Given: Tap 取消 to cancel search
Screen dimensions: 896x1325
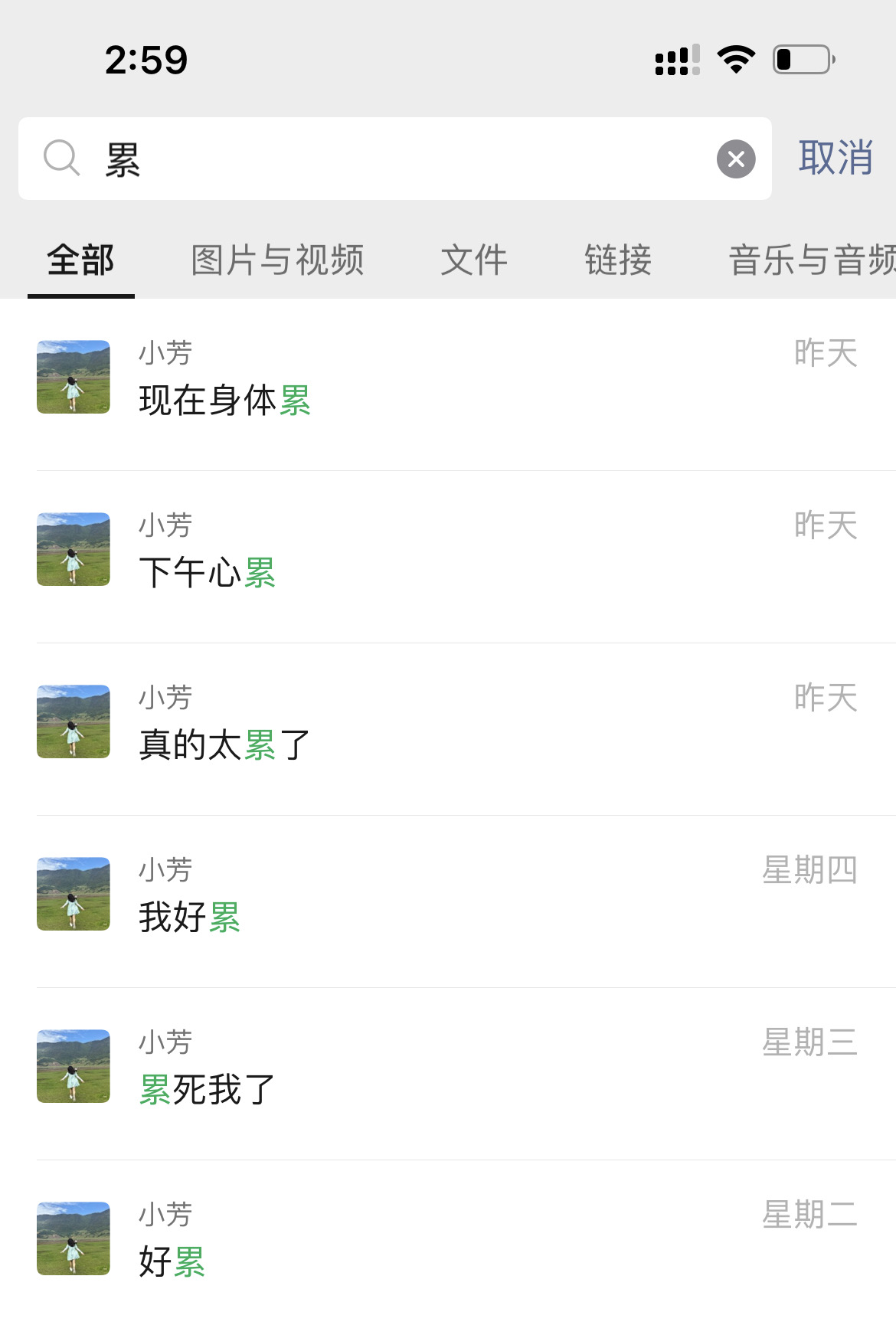Looking at the screenshot, I should (836, 159).
